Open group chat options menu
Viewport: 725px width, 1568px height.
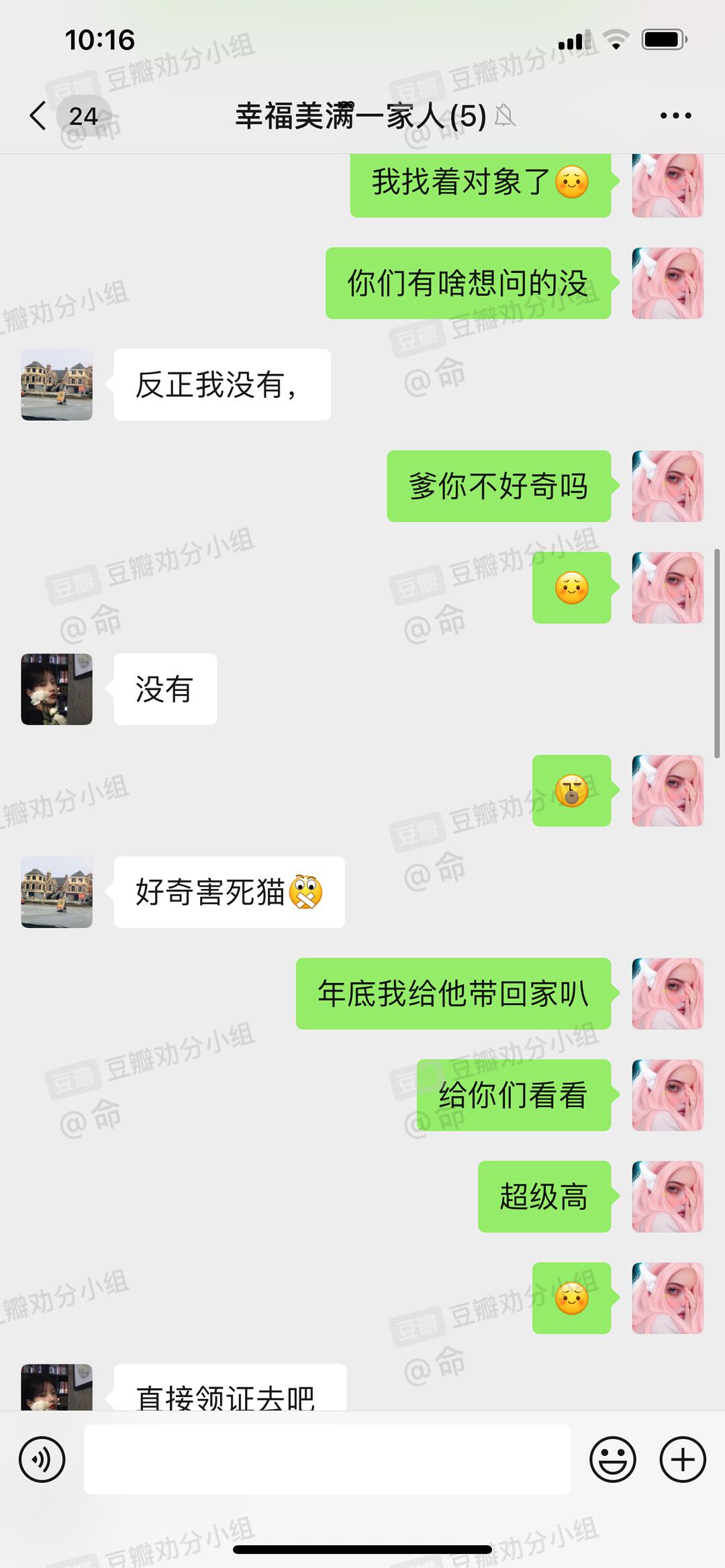[675, 116]
